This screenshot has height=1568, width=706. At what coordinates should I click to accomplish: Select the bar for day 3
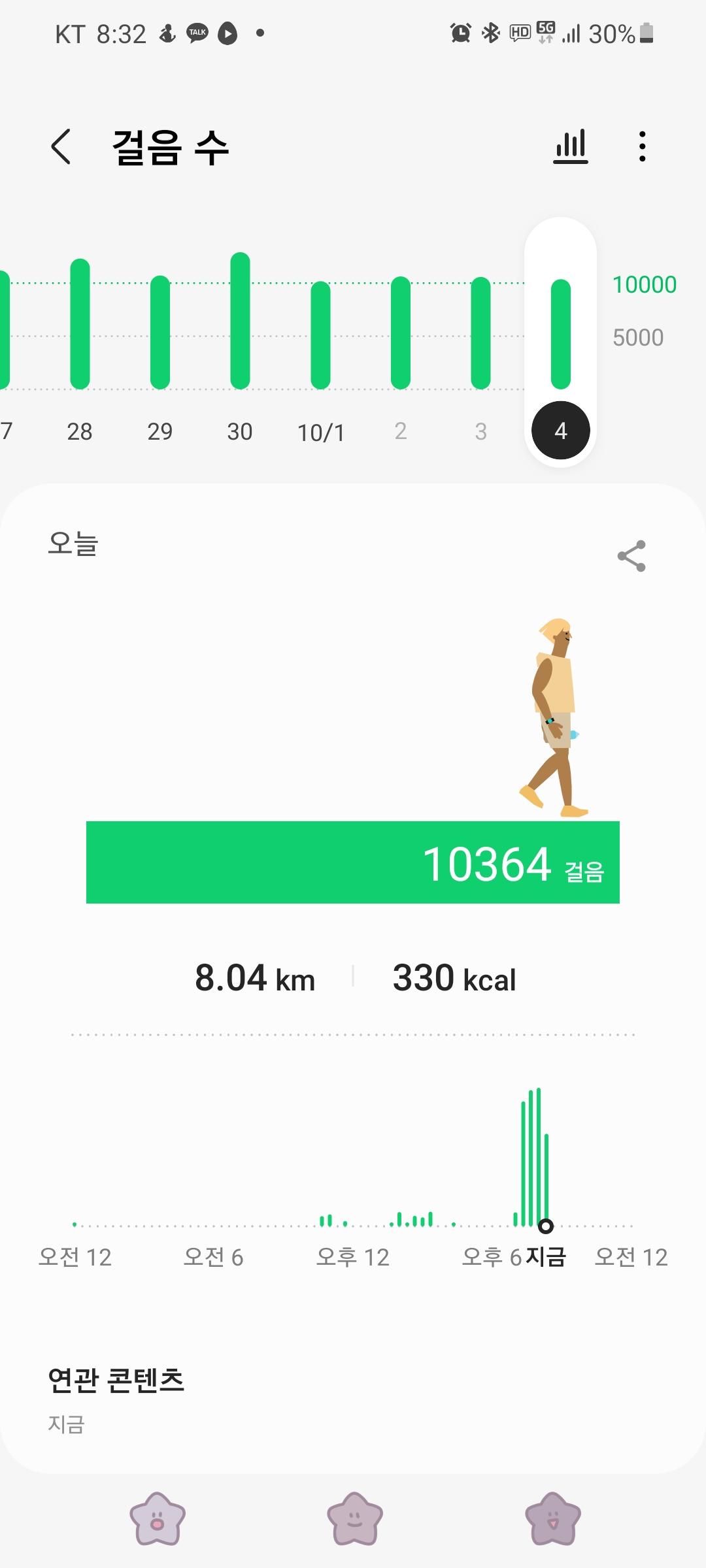[481, 333]
